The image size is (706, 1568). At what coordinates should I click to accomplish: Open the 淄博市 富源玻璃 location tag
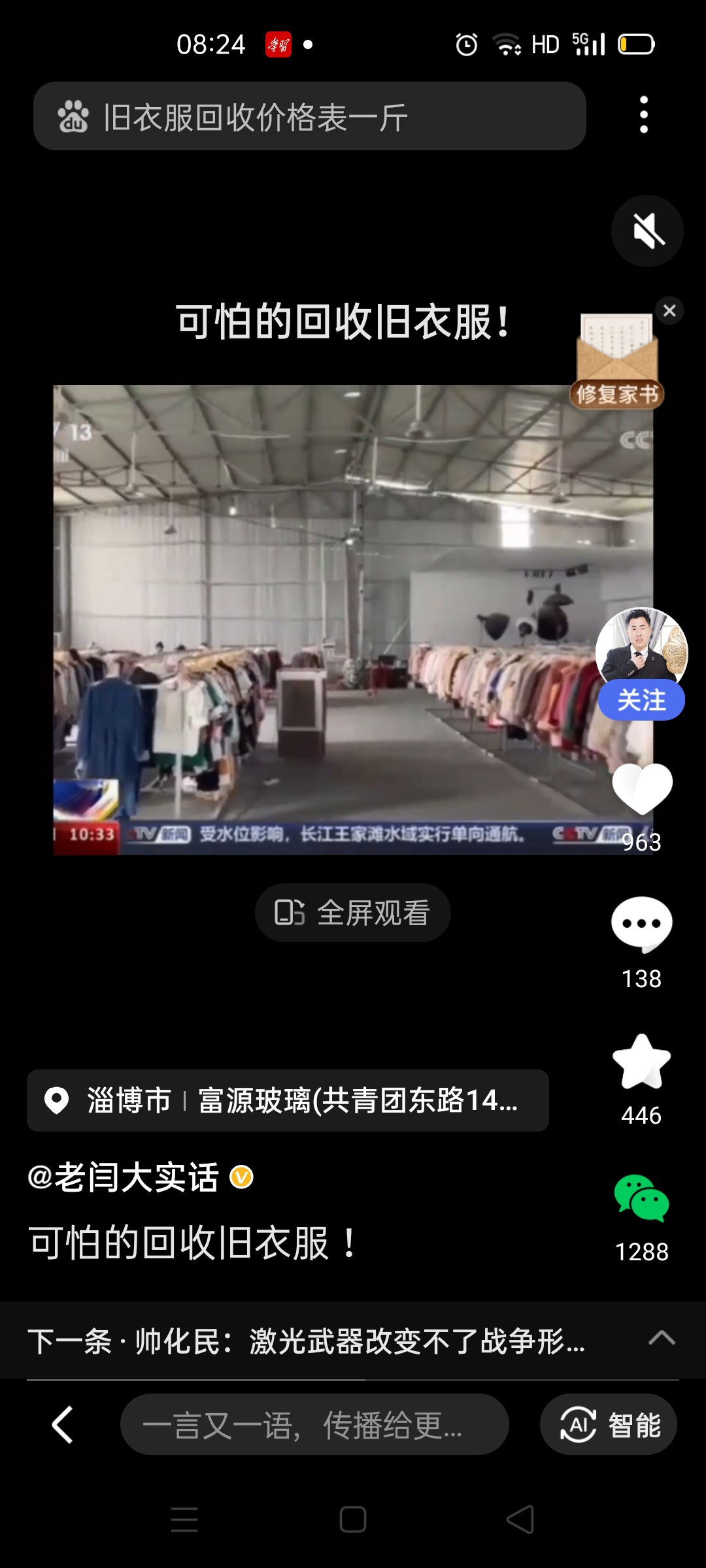click(x=288, y=1101)
